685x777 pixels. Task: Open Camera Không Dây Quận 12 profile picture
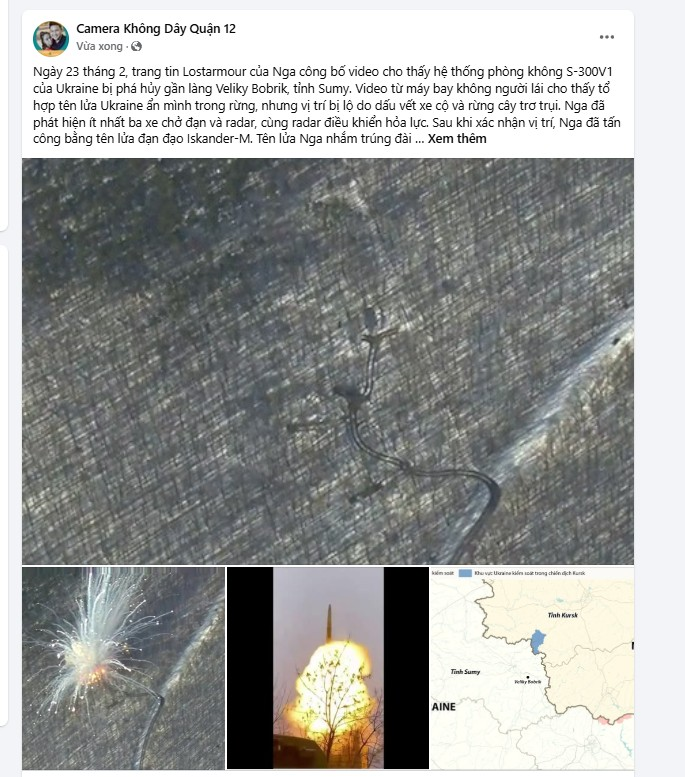coord(50,38)
